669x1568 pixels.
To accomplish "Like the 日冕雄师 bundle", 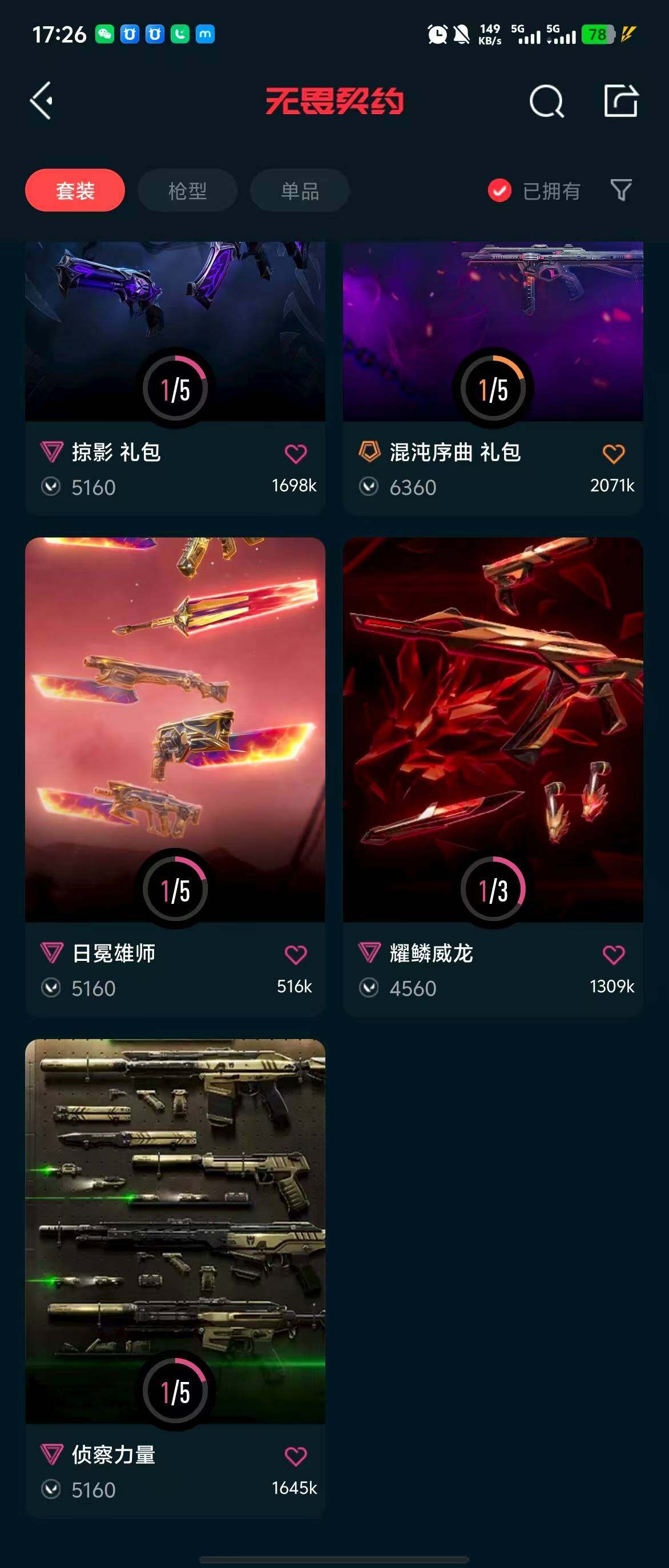I will pos(296,955).
